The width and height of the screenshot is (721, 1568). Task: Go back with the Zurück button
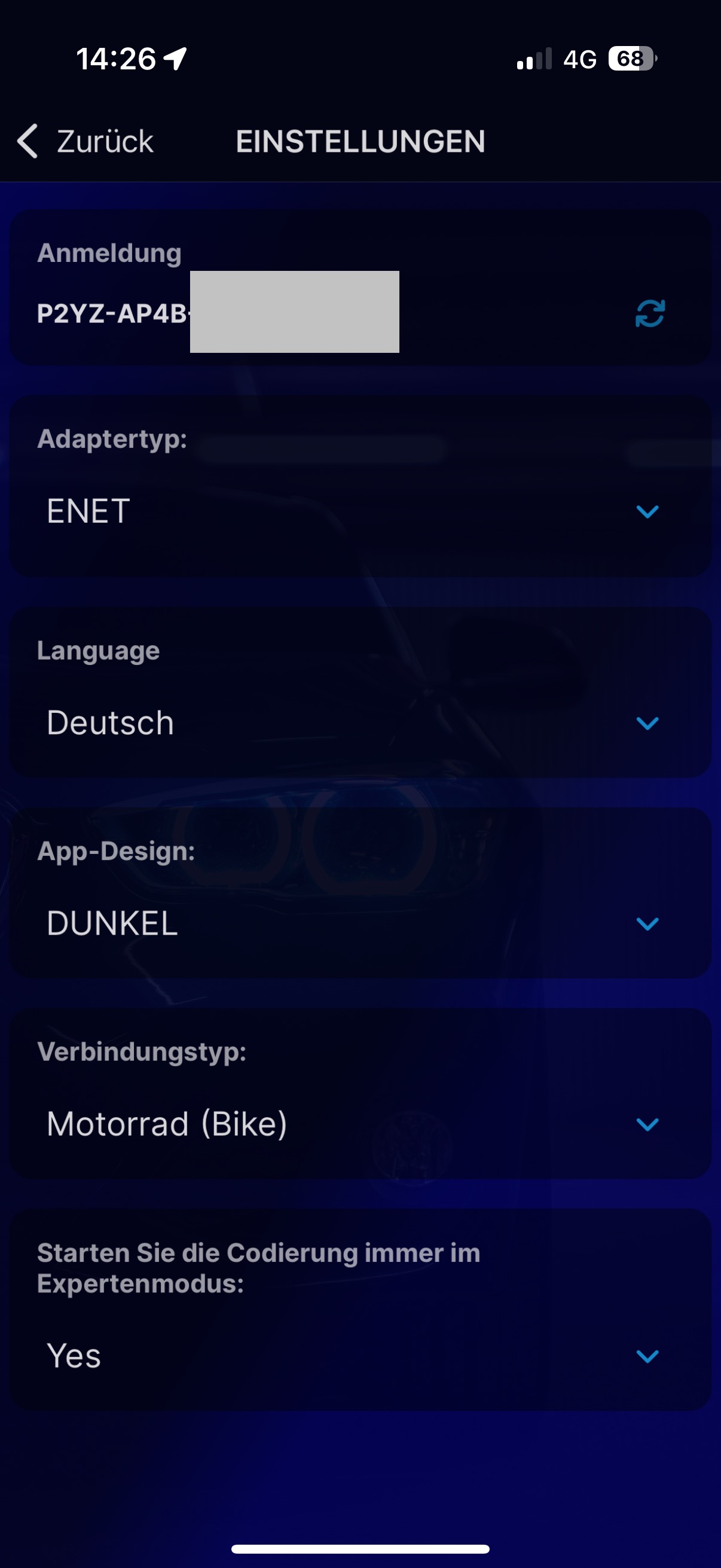click(85, 141)
